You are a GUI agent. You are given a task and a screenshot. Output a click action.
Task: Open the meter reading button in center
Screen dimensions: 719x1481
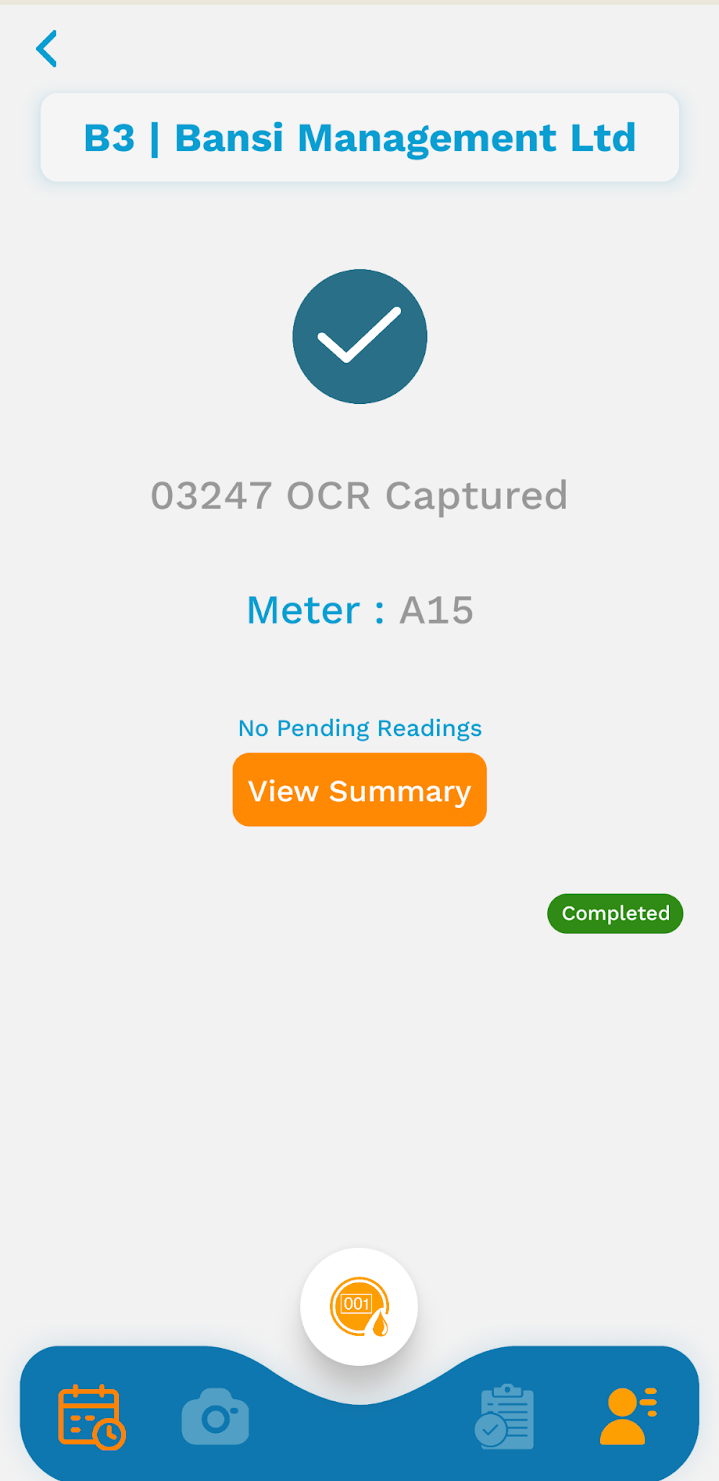pyautogui.click(x=359, y=1306)
